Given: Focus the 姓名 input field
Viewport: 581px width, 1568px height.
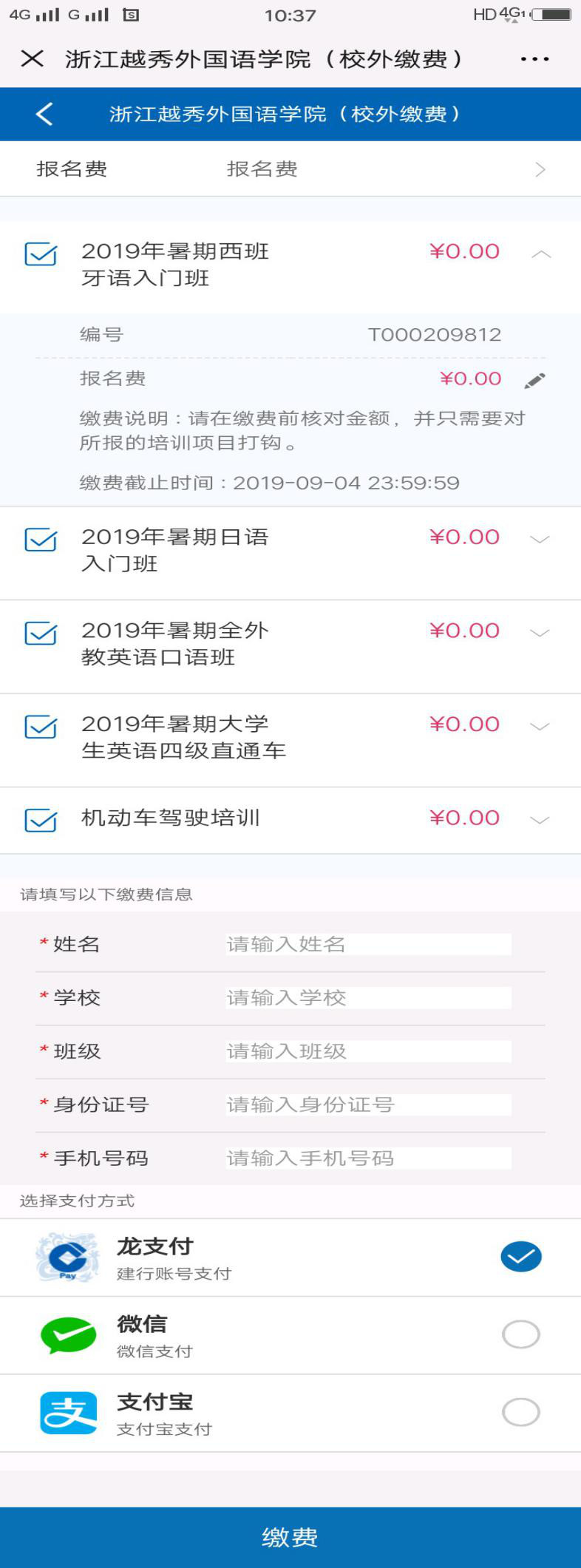Looking at the screenshot, I should (368, 944).
